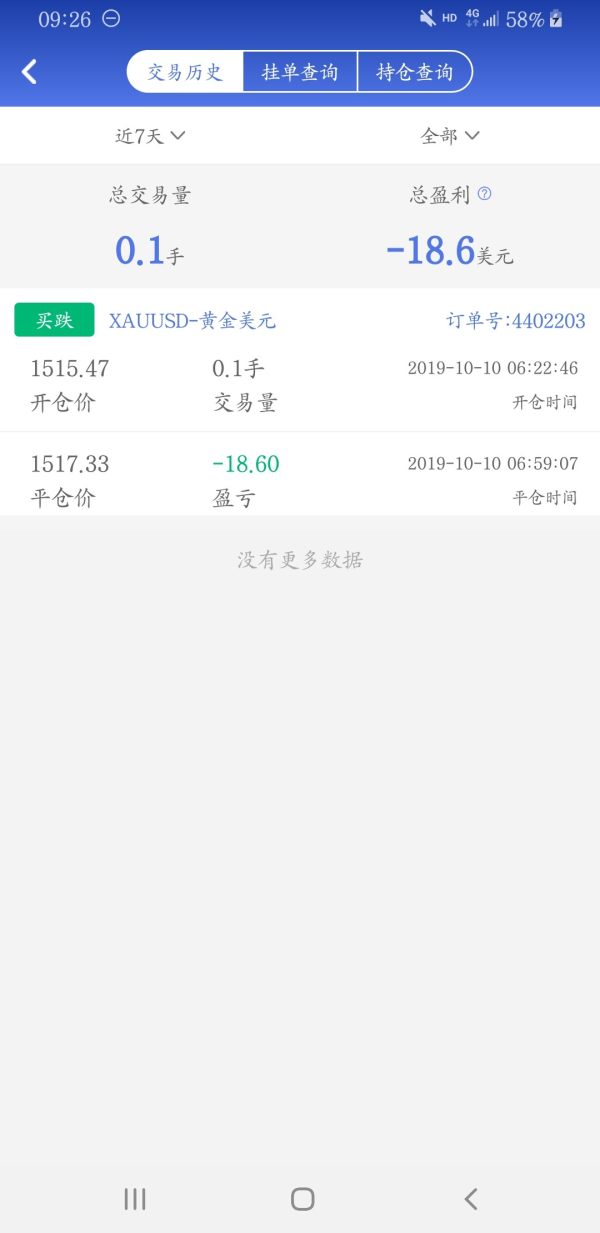The height and width of the screenshot is (1233, 600).
Task: Open the system recent apps view
Action: [x=135, y=1199]
